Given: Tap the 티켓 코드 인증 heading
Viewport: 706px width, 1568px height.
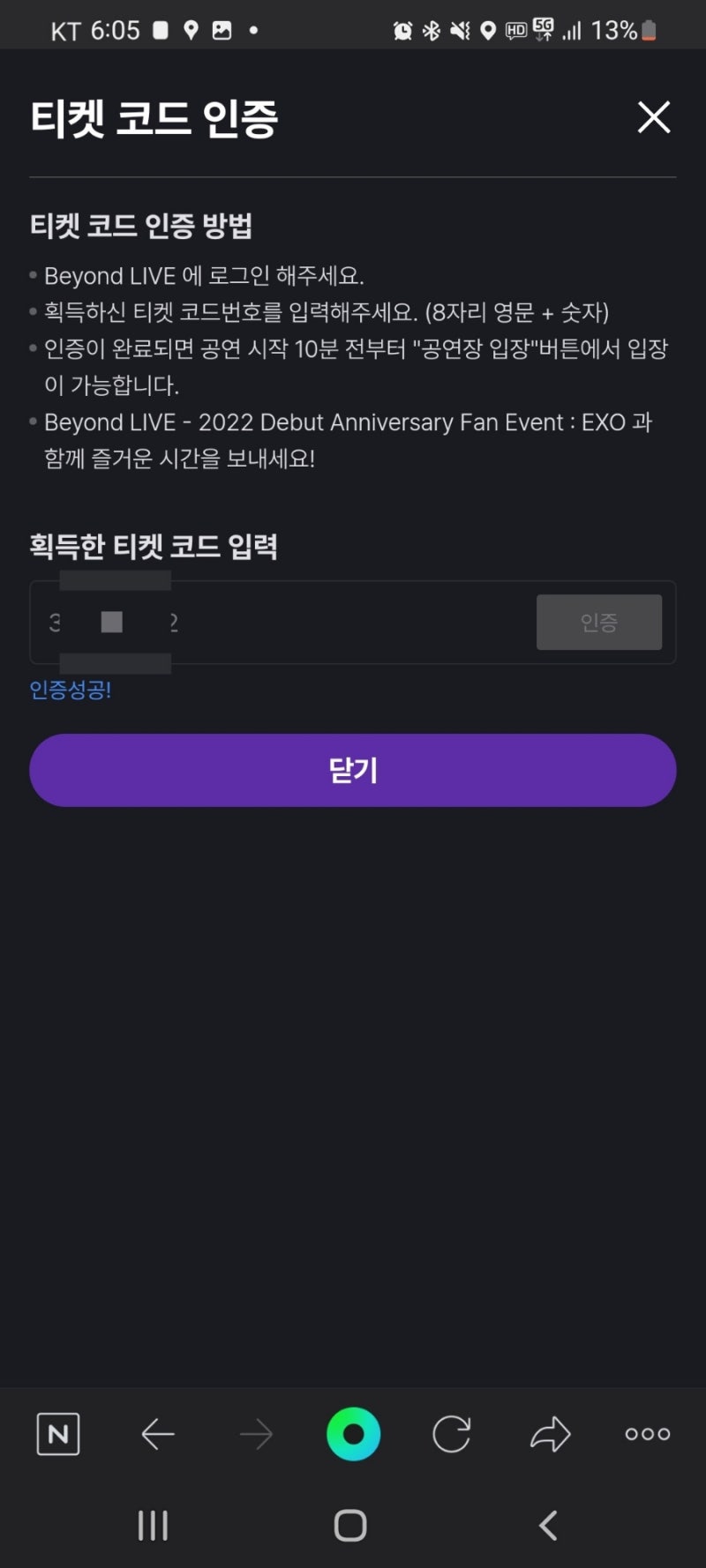Looking at the screenshot, I should tap(153, 119).
